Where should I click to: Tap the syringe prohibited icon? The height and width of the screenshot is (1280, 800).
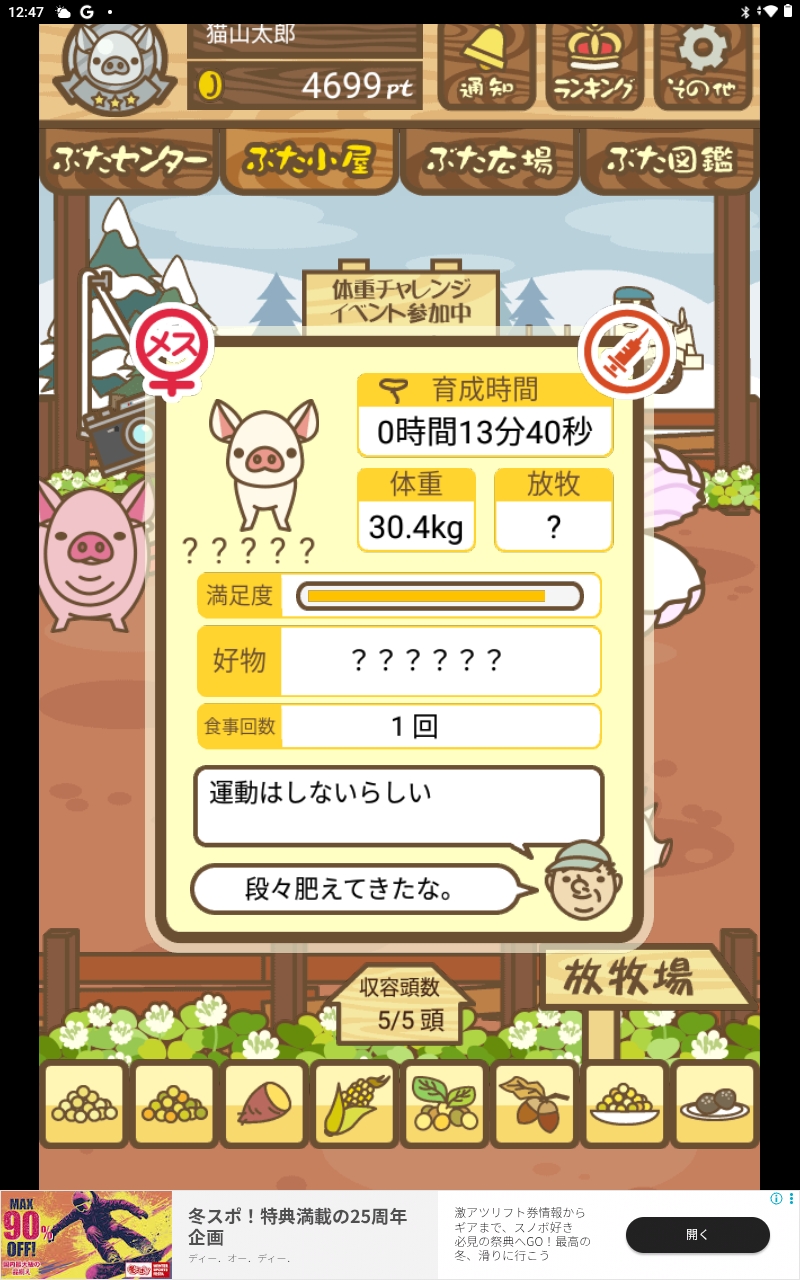pyautogui.click(x=627, y=350)
